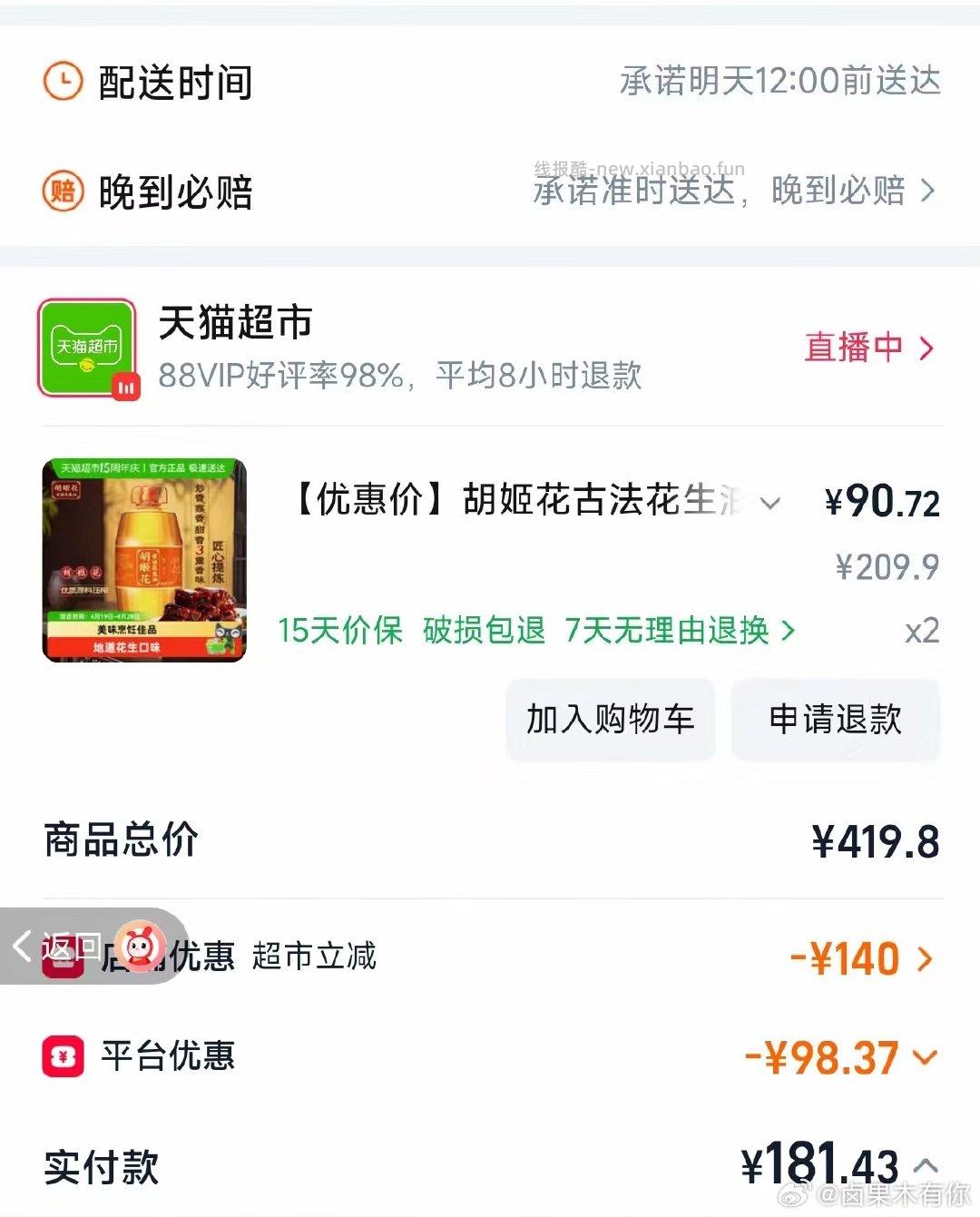Click the back arrow in the 返回 pill
The width and height of the screenshot is (980, 1217).
click(x=23, y=945)
